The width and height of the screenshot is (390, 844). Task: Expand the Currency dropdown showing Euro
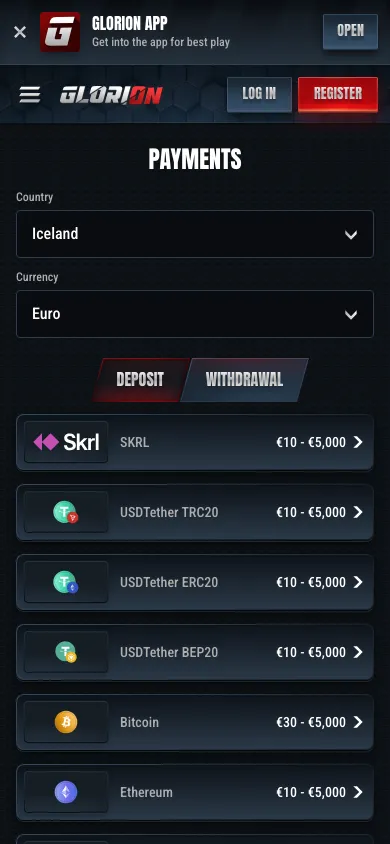(195, 314)
